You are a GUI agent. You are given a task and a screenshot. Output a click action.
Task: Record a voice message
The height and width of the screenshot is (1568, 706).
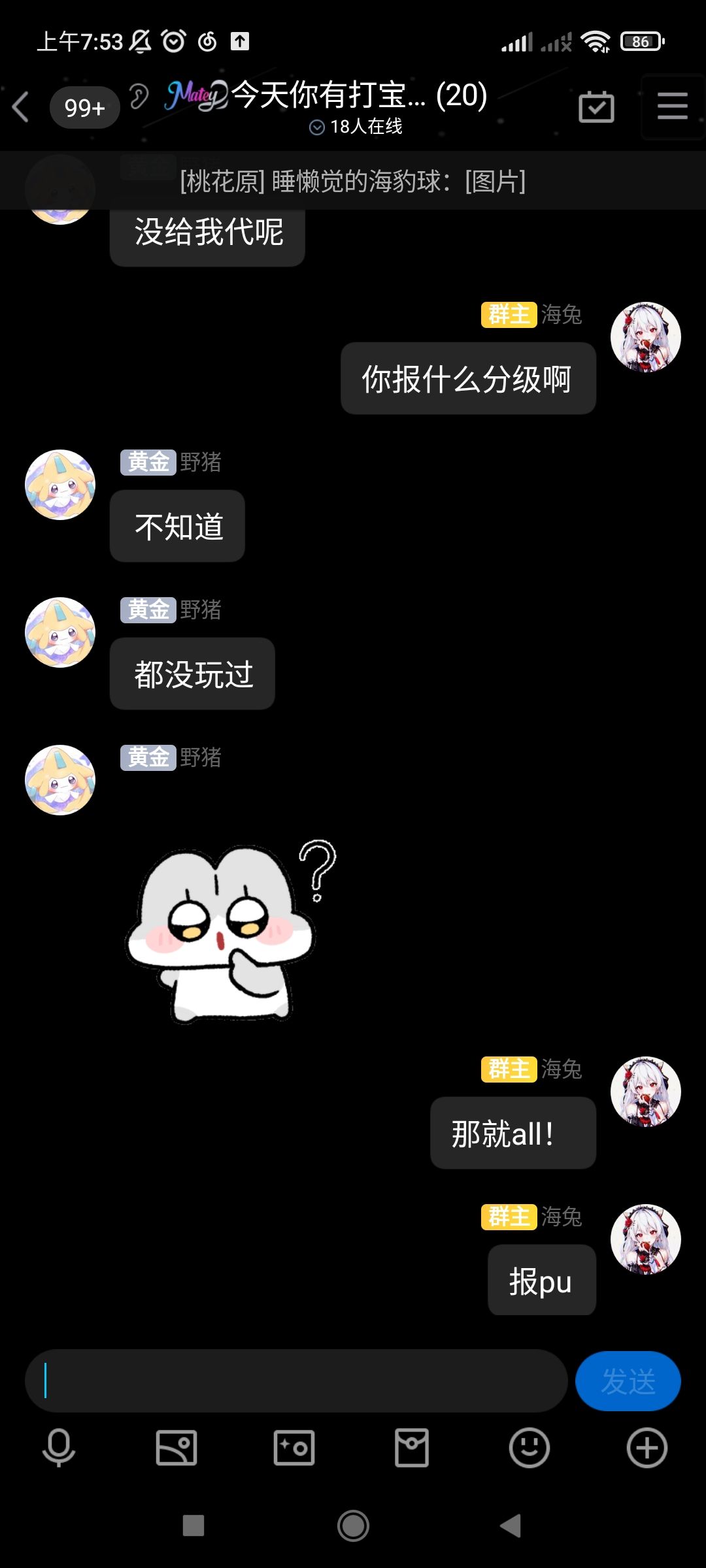59,1448
